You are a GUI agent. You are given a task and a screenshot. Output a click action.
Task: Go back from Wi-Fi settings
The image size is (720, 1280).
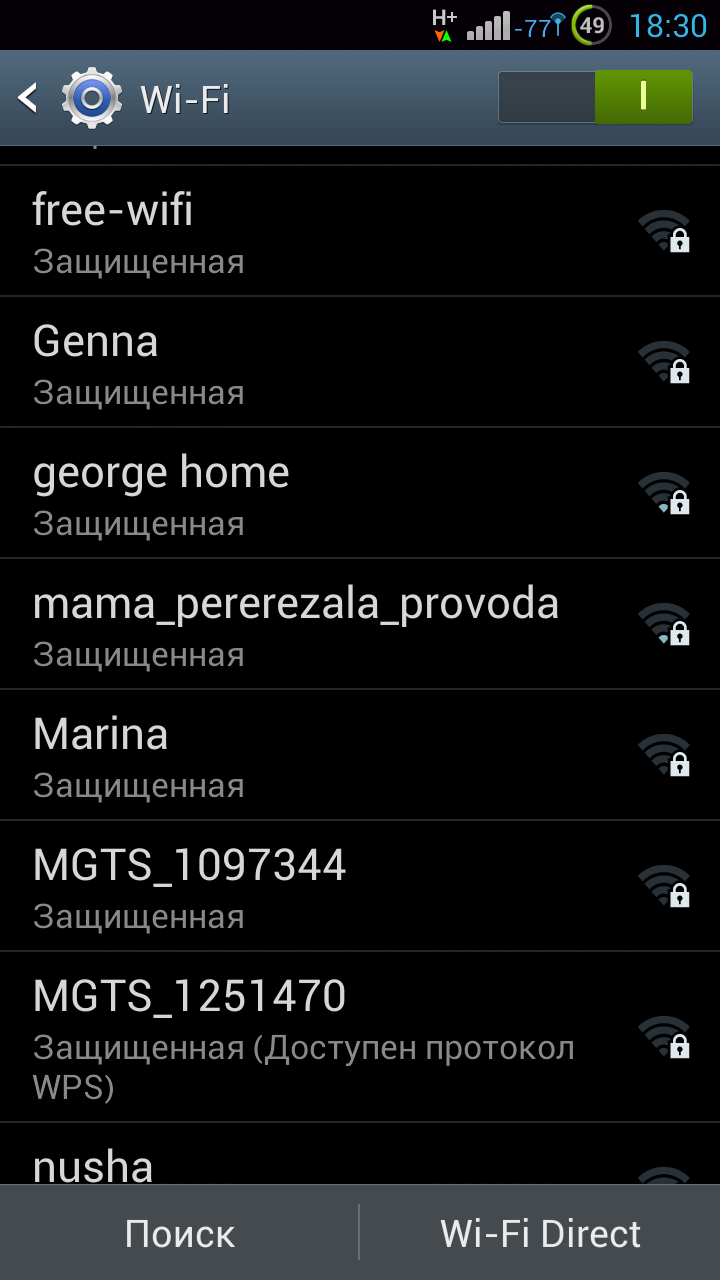pyautogui.click(x=30, y=98)
